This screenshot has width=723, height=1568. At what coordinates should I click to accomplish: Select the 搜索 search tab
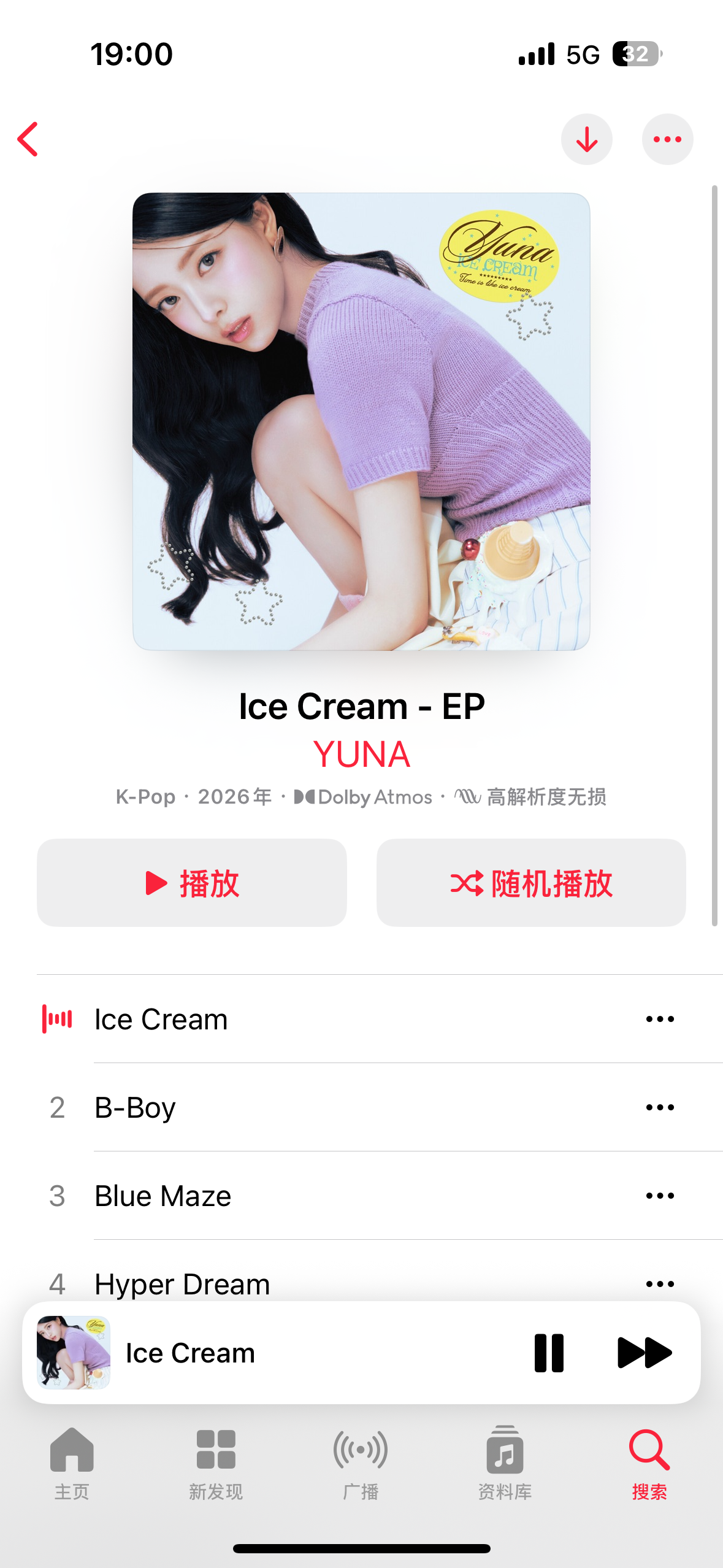click(649, 1463)
